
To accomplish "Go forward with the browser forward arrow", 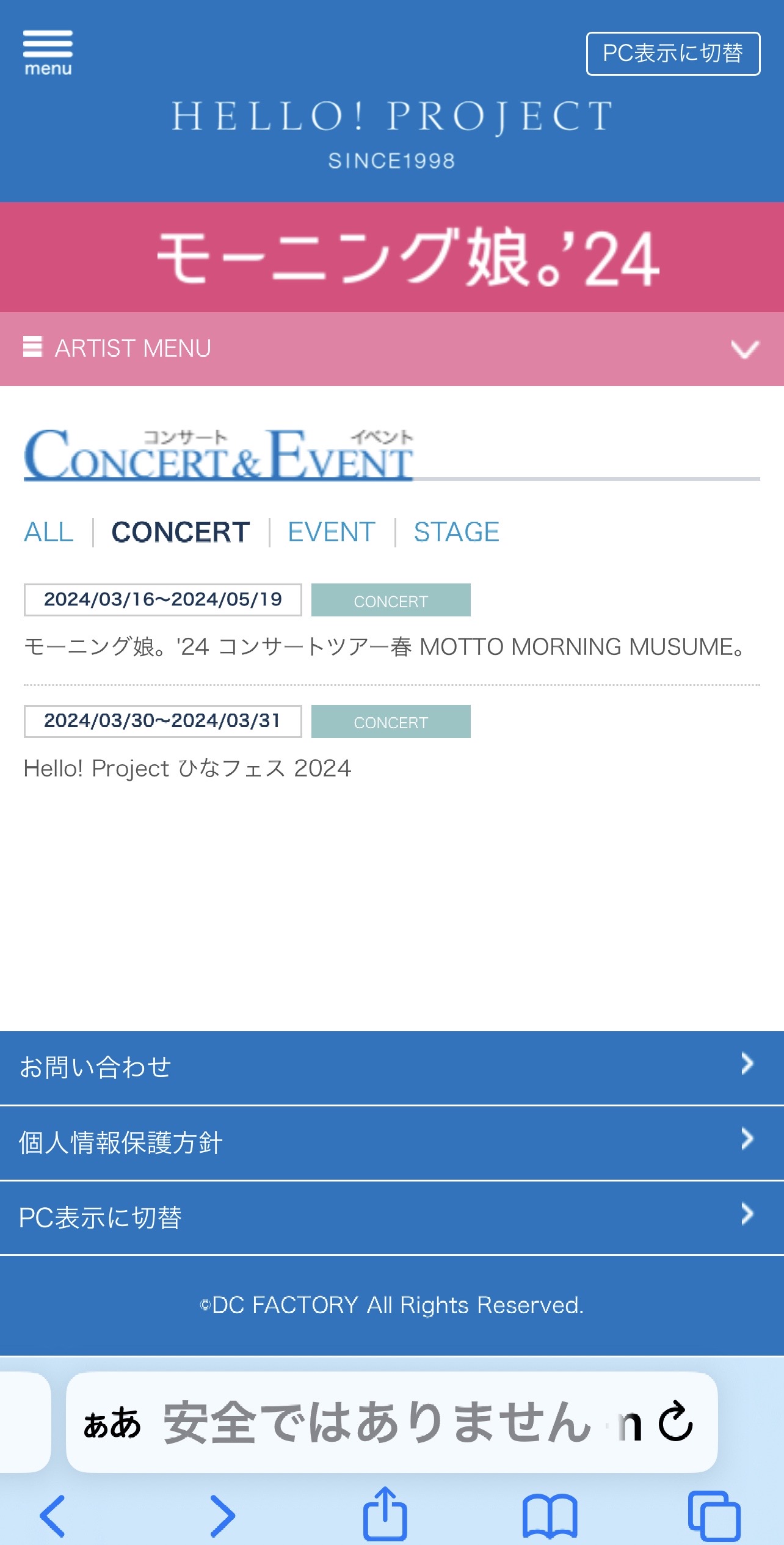I will (222, 1516).
